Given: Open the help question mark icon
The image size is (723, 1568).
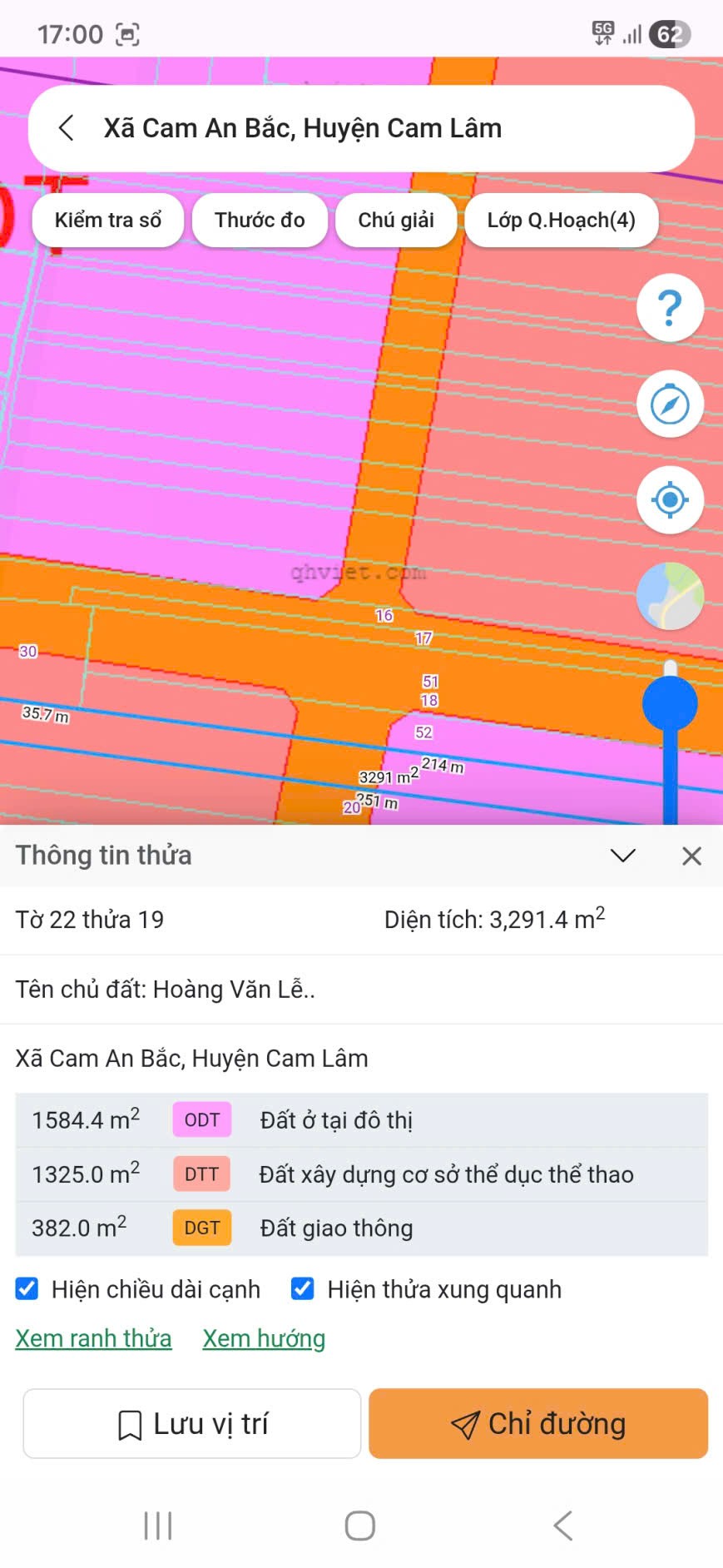Looking at the screenshot, I should [x=670, y=307].
